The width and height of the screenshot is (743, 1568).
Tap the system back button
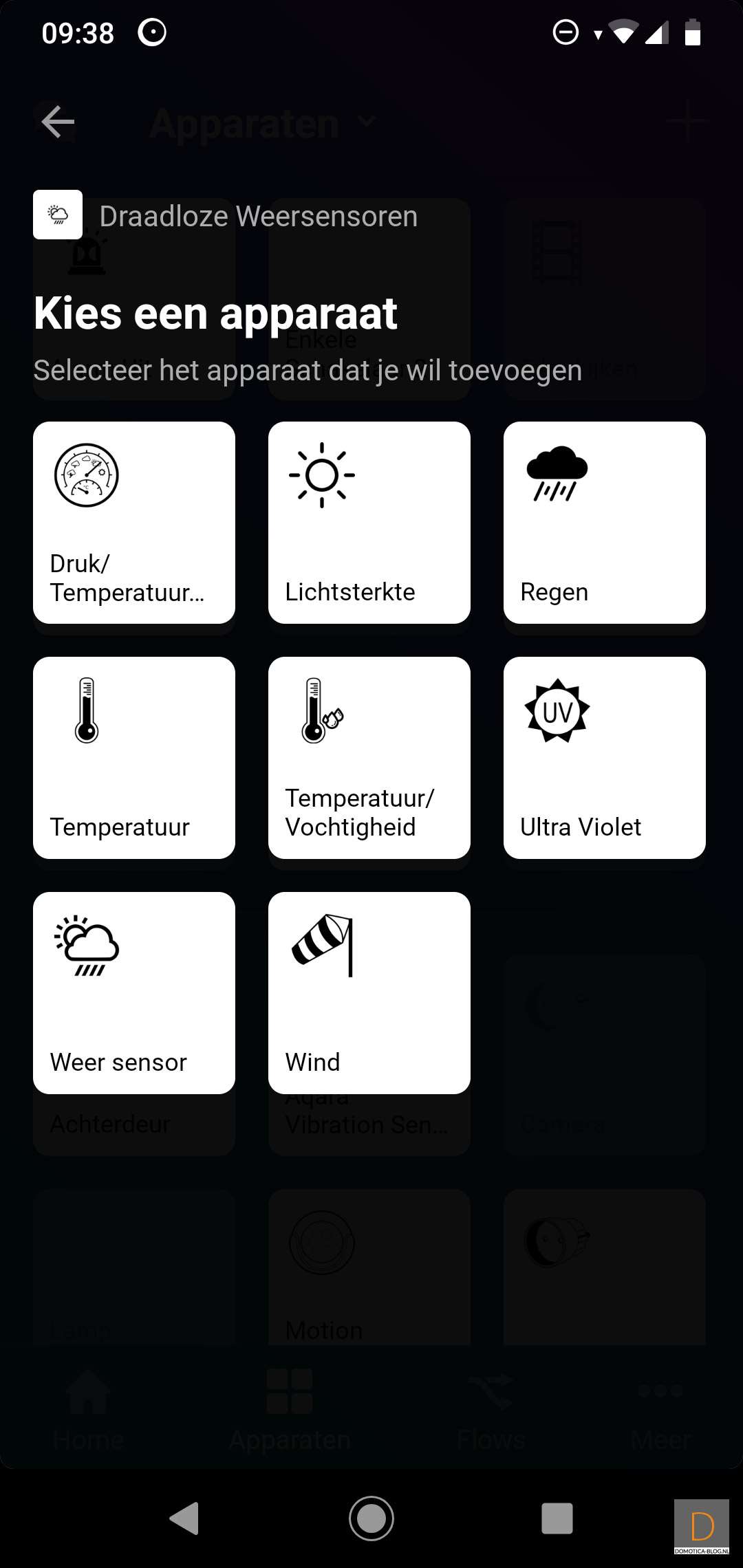184,1518
